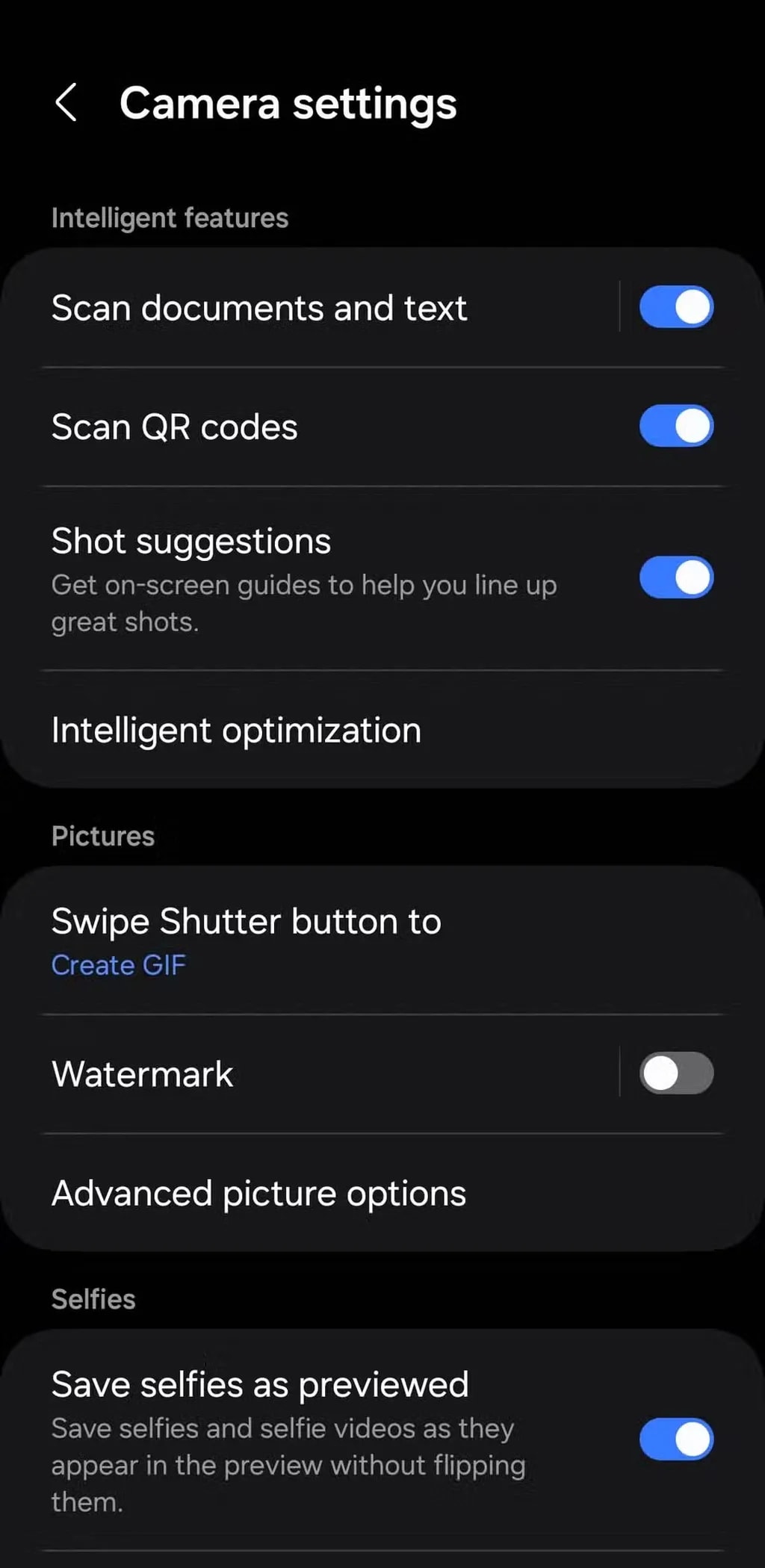This screenshot has height=1568, width=765.
Task: Select the Create GIF link
Action: (118, 964)
